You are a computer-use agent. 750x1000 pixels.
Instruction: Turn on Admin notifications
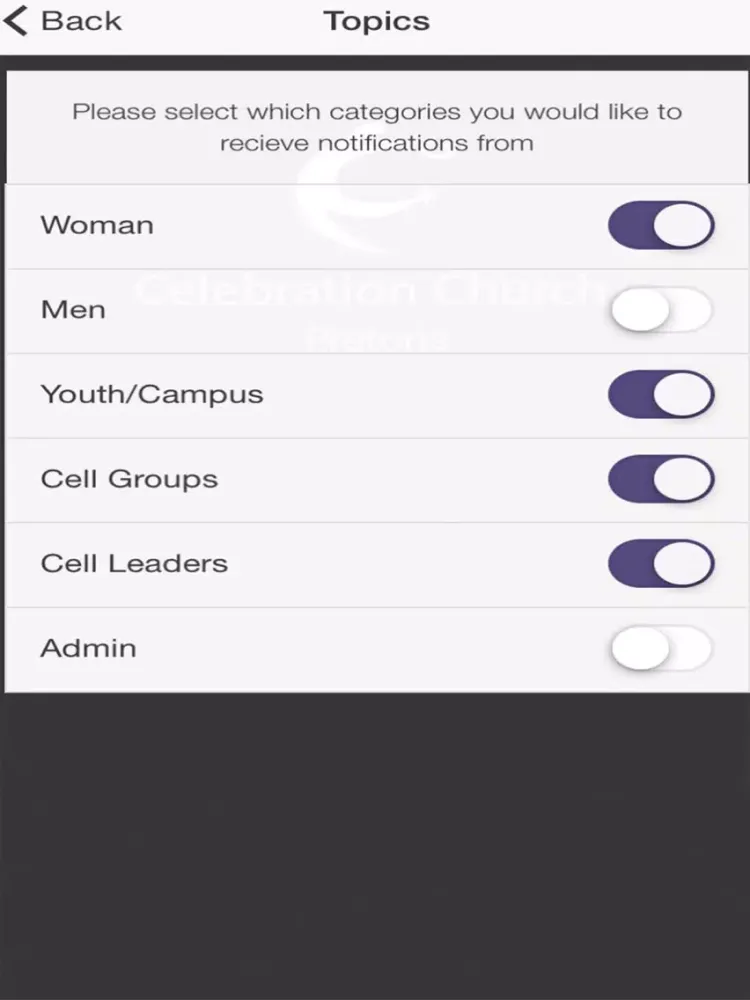click(x=661, y=648)
